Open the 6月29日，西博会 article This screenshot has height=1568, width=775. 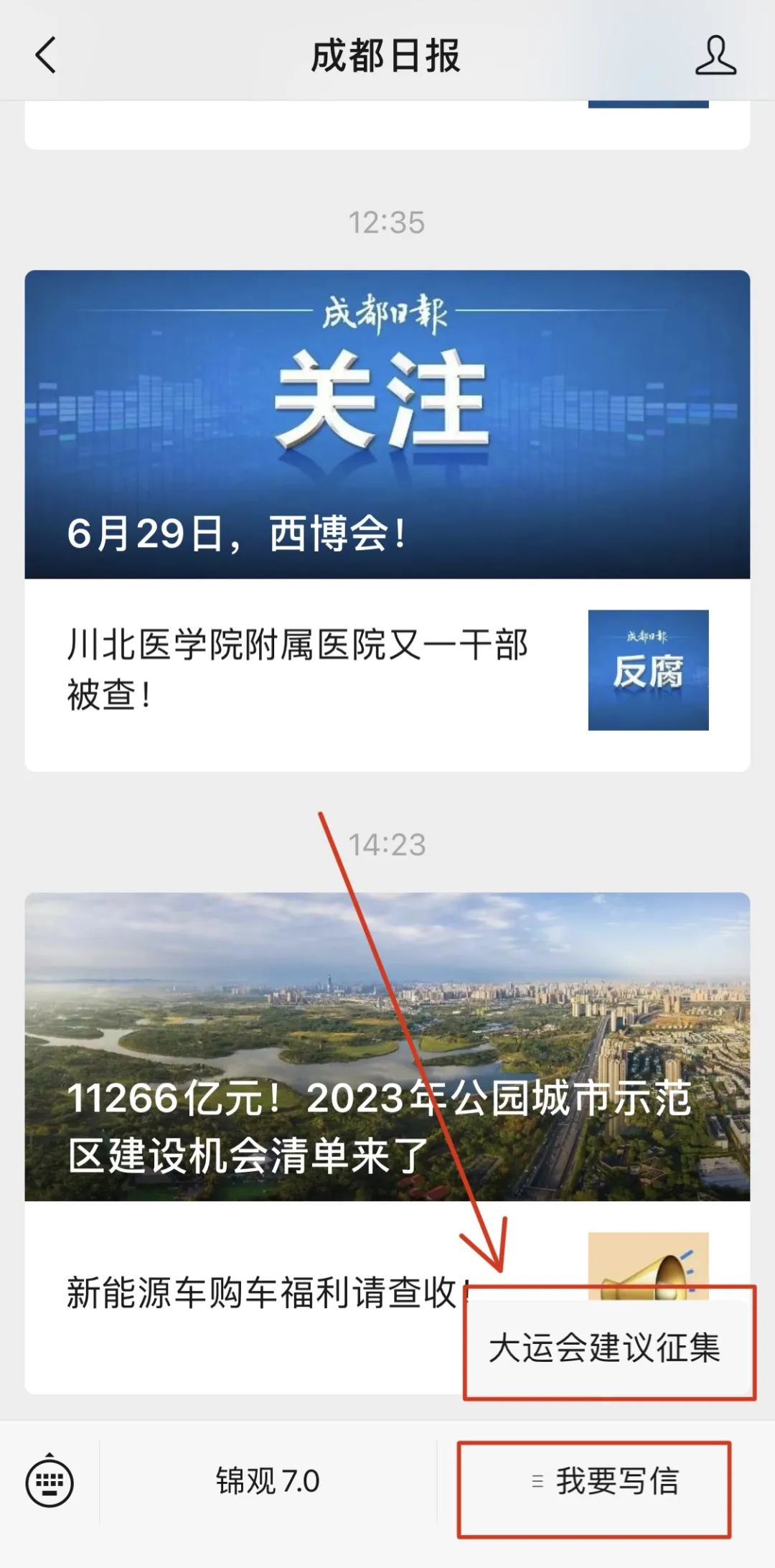(x=387, y=424)
